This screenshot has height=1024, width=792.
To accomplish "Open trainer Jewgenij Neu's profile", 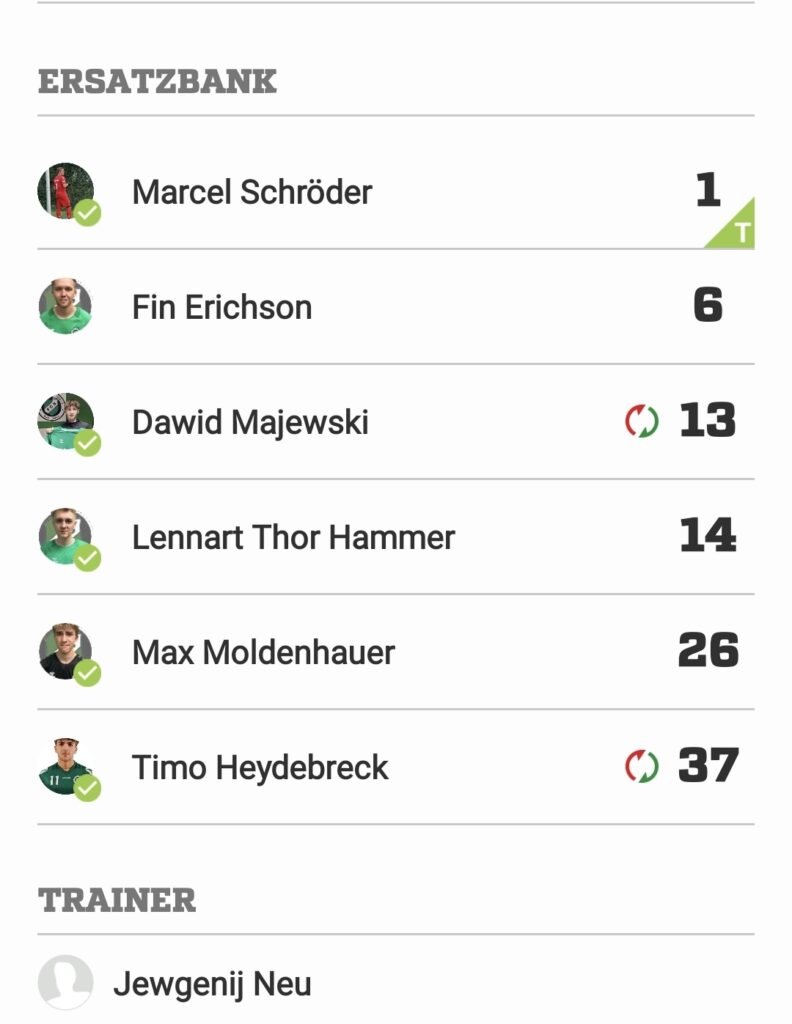I will [212, 984].
